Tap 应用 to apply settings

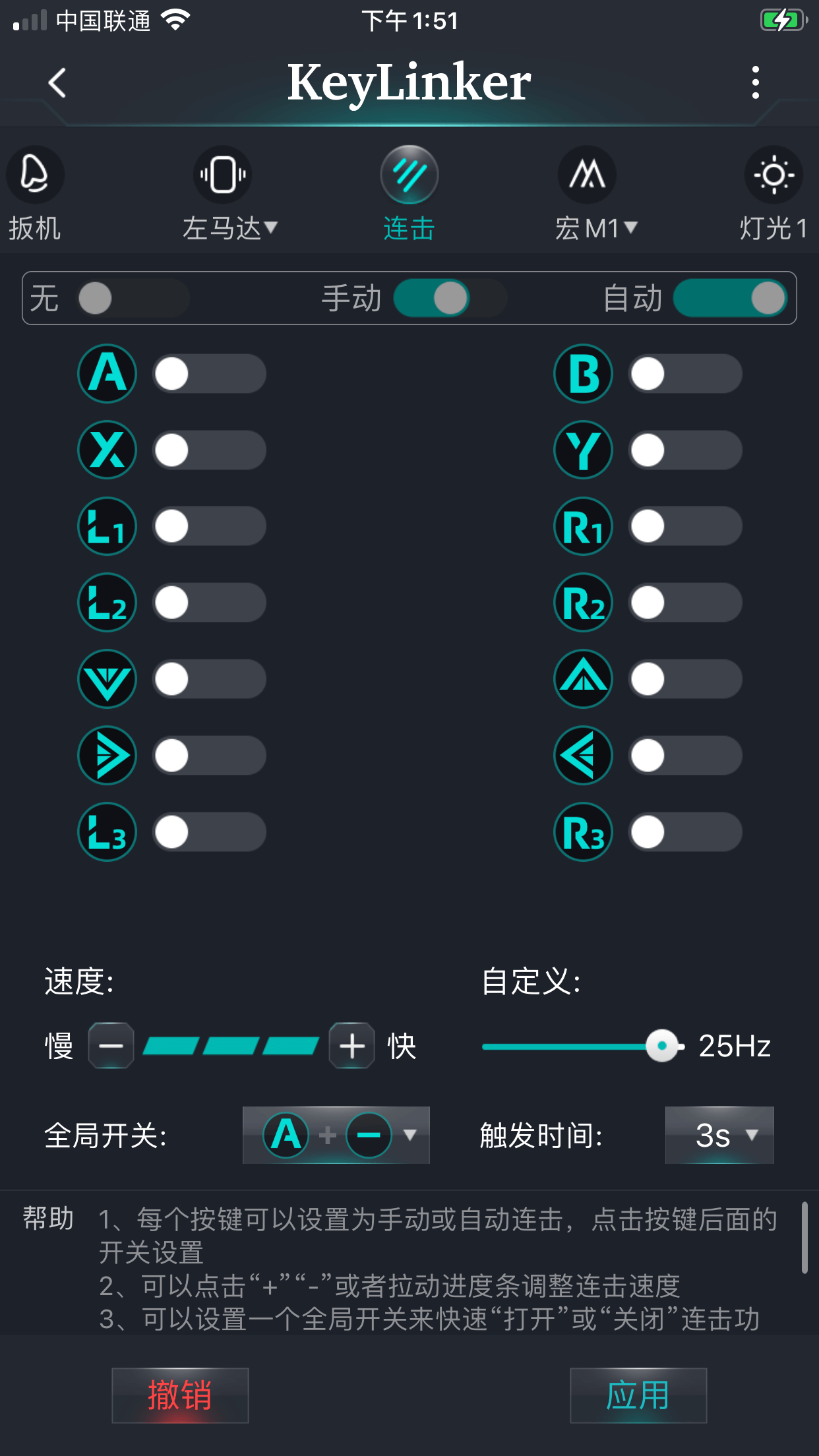[x=638, y=1395]
